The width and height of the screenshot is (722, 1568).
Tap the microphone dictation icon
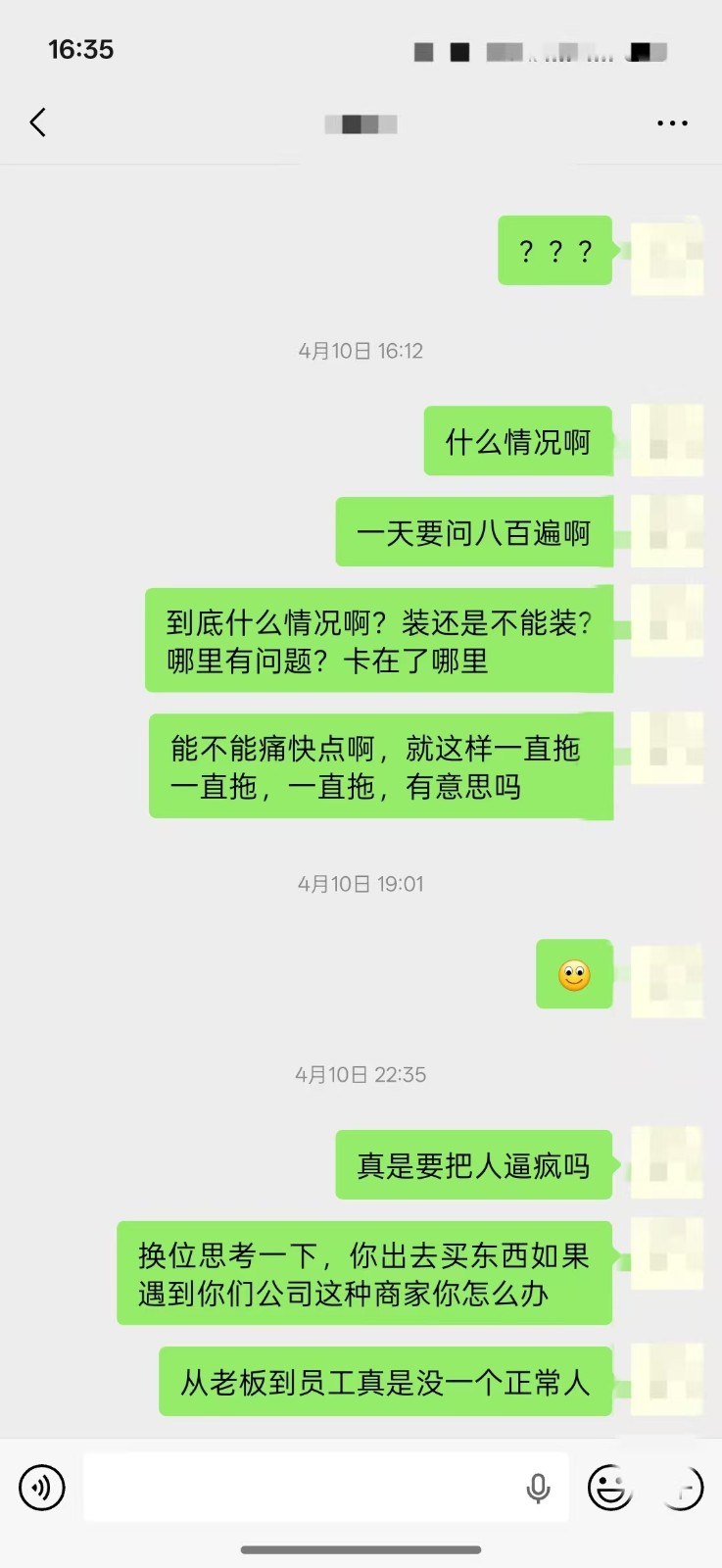(538, 1489)
